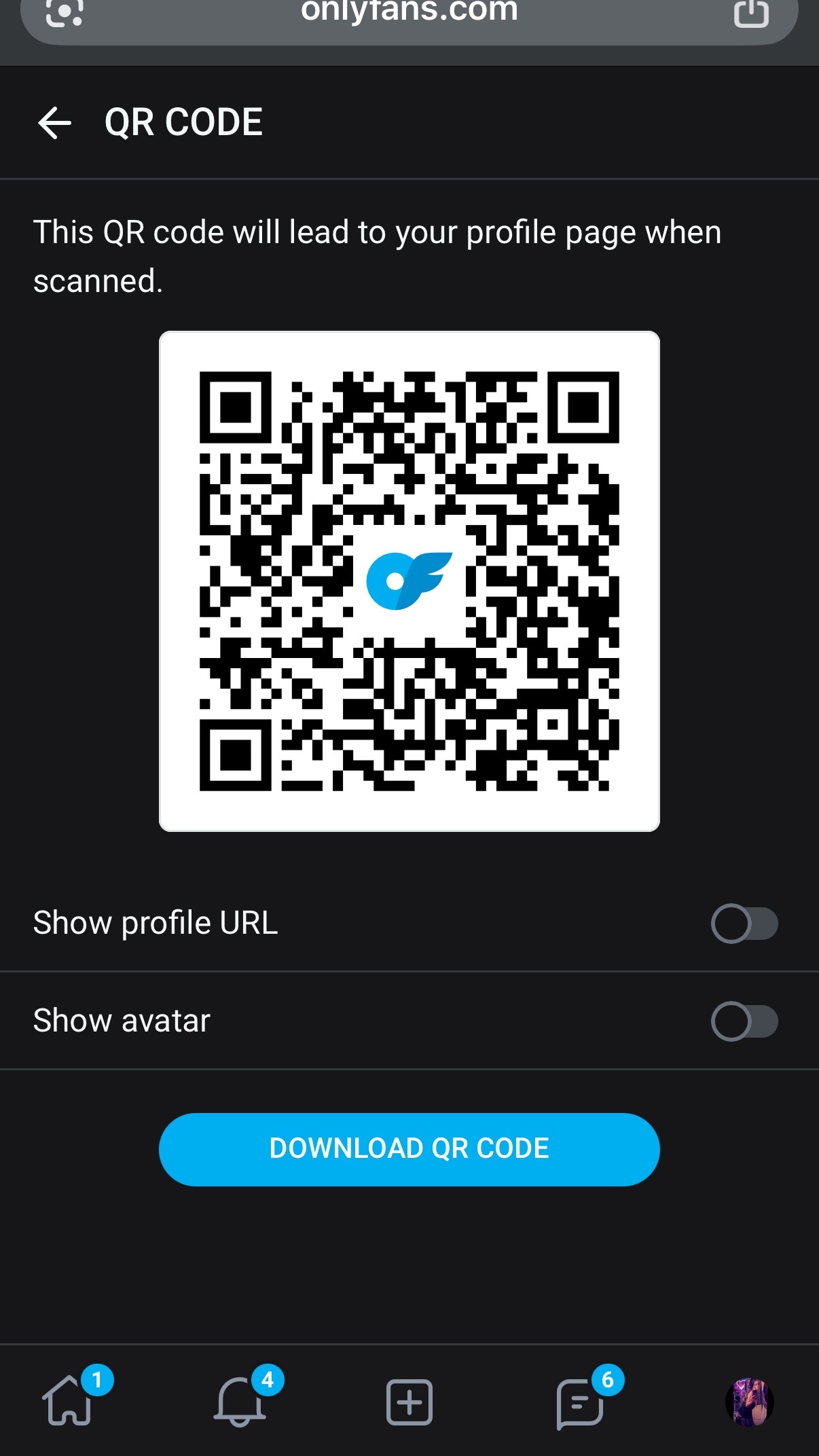Image resolution: width=819 pixels, height=1456 pixels.
Task: Open the home feed tab
Action: click(68, 1400)
